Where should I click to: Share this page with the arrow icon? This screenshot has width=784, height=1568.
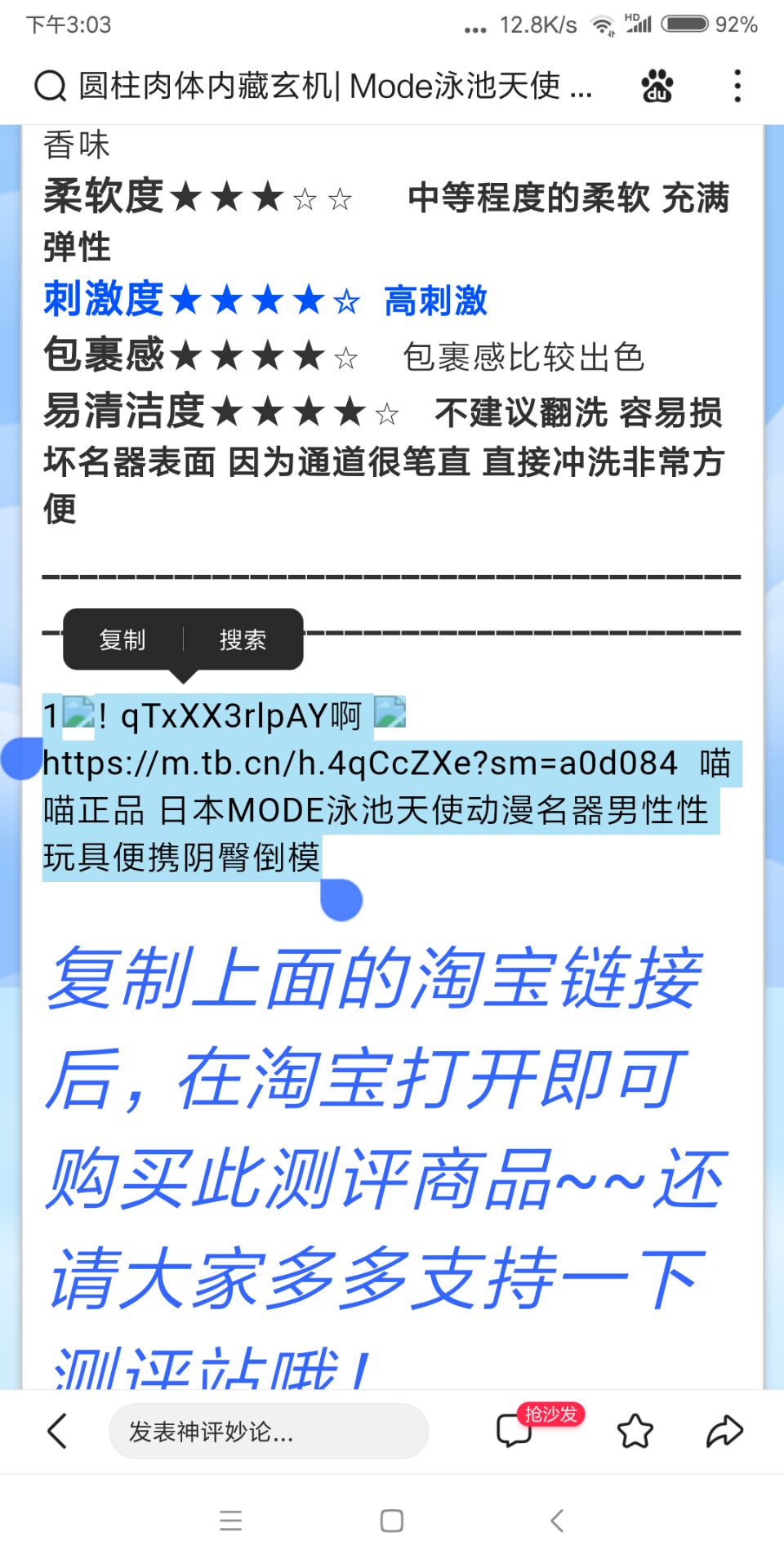coord(724,1431)
